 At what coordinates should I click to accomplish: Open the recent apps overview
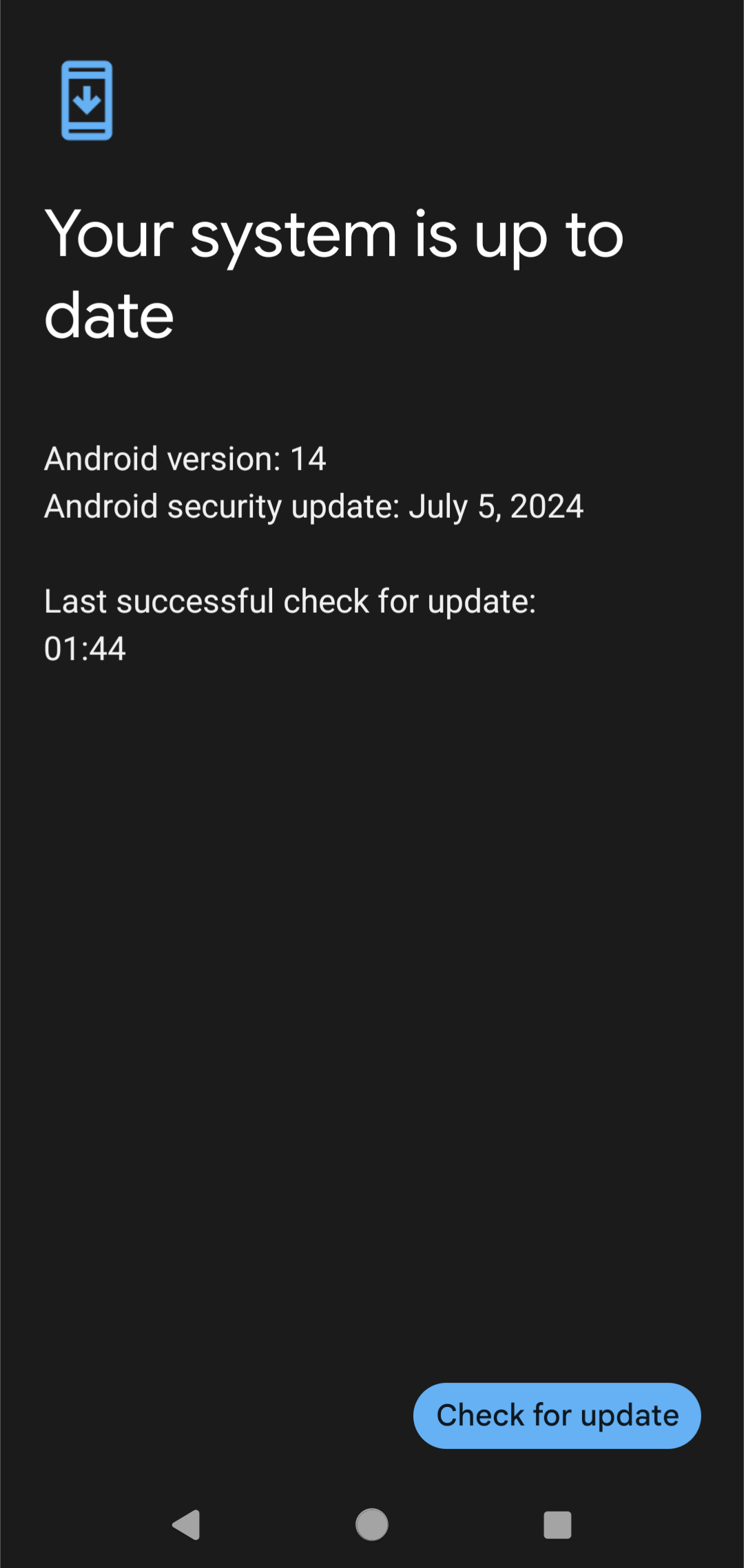(x=557, y=1524)
